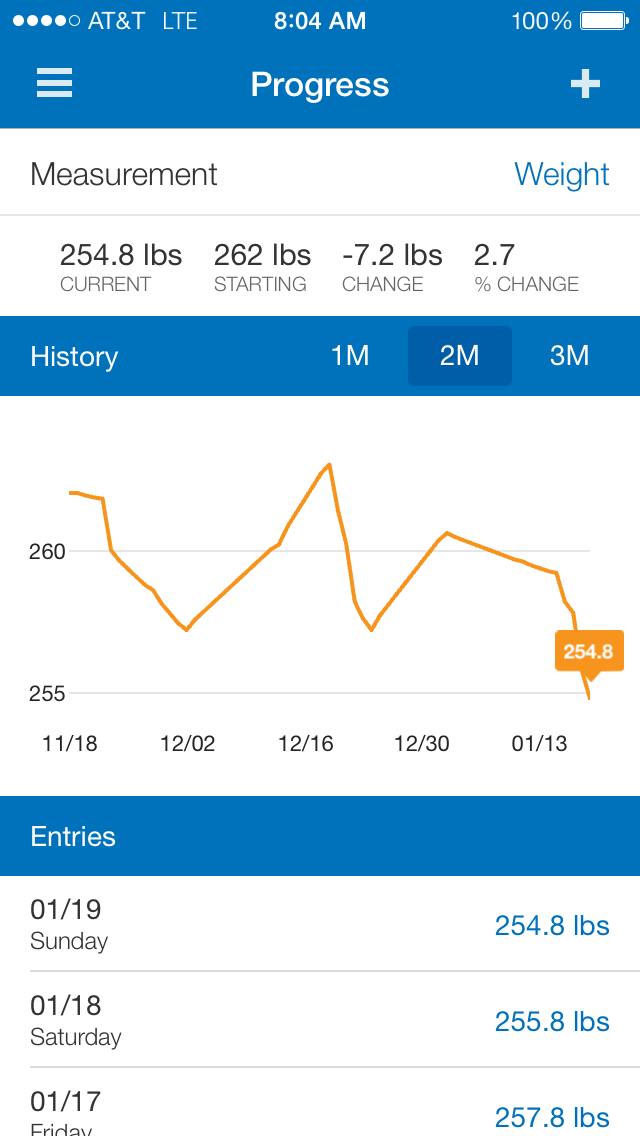
Task: Switch history to 1M range
Action: click(x=350, y=356)
